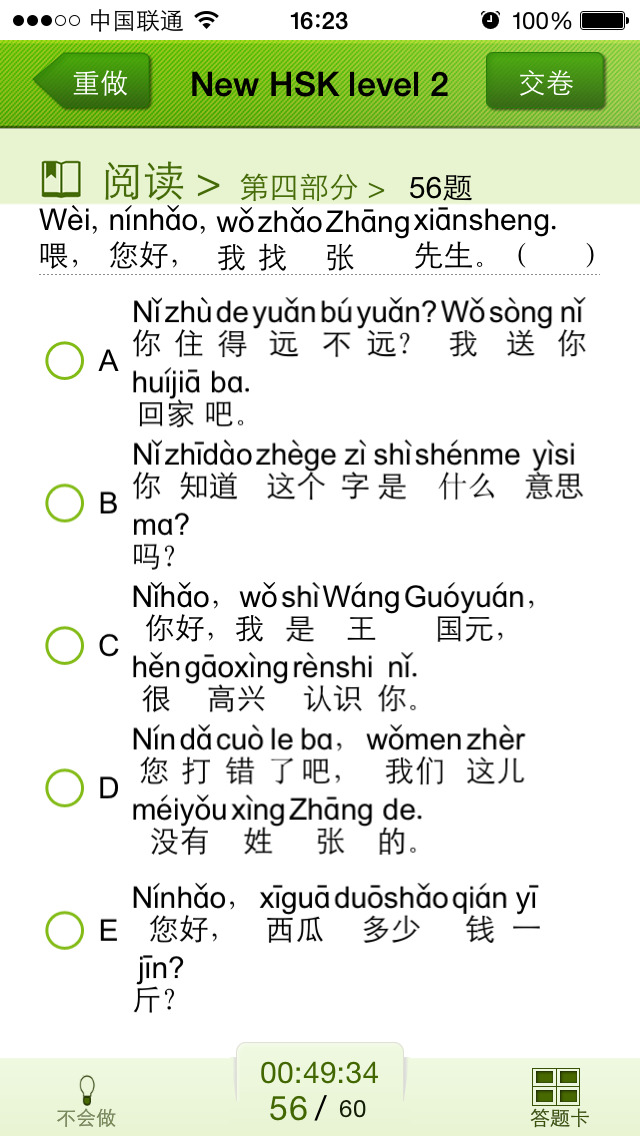Open the 答题卡 answer sheet
The image size is (640, 1136).
pos(557,1097)
